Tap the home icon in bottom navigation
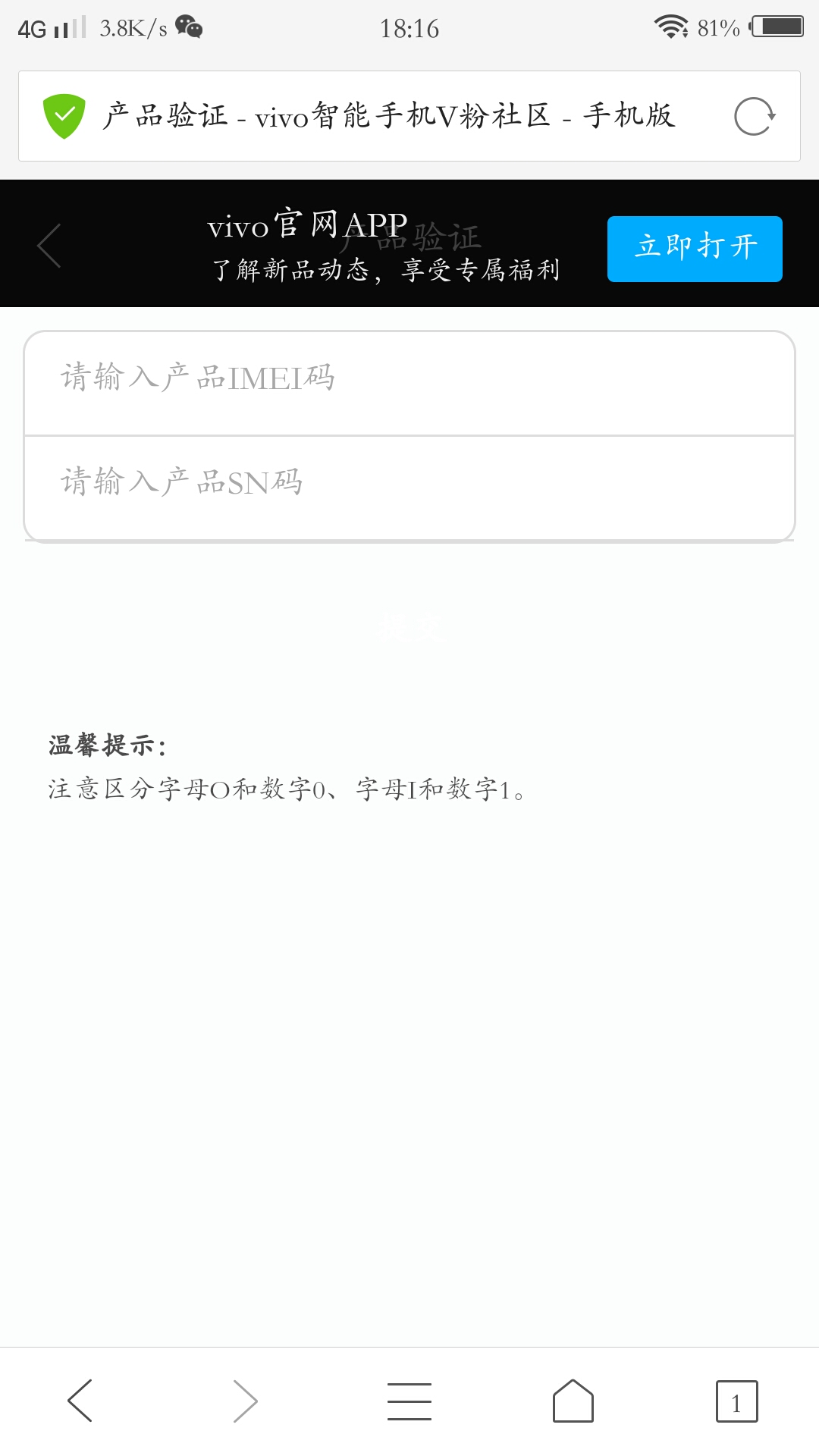Image resolution: width=819 pixels, height=1456 pixels. [x=573, y=1401]
